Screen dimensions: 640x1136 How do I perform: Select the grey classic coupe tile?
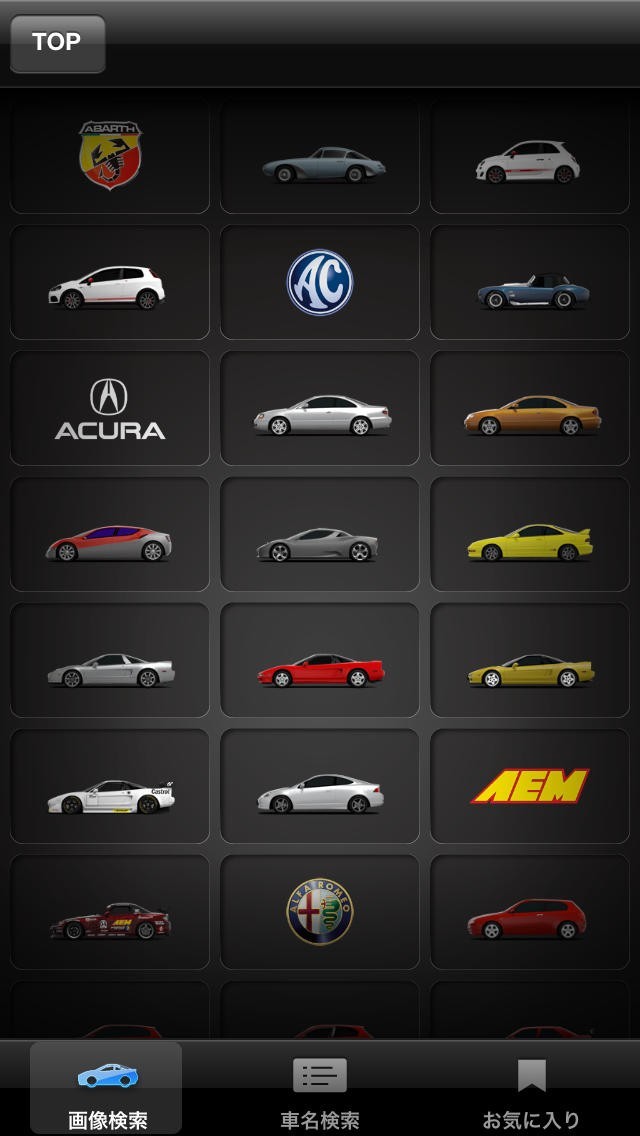point(320,156)
